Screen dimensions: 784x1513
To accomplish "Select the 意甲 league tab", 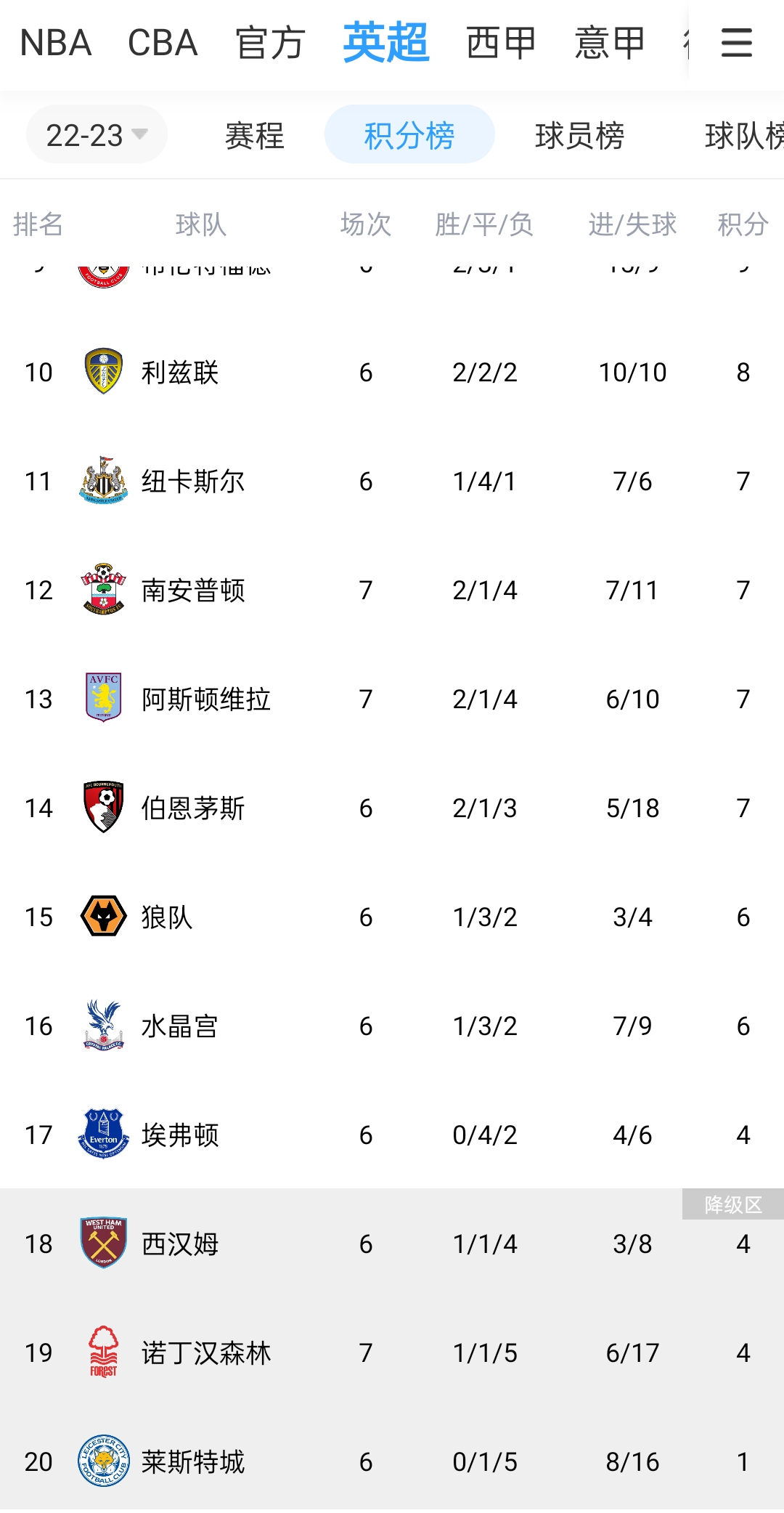I will (x=610, y=43).
